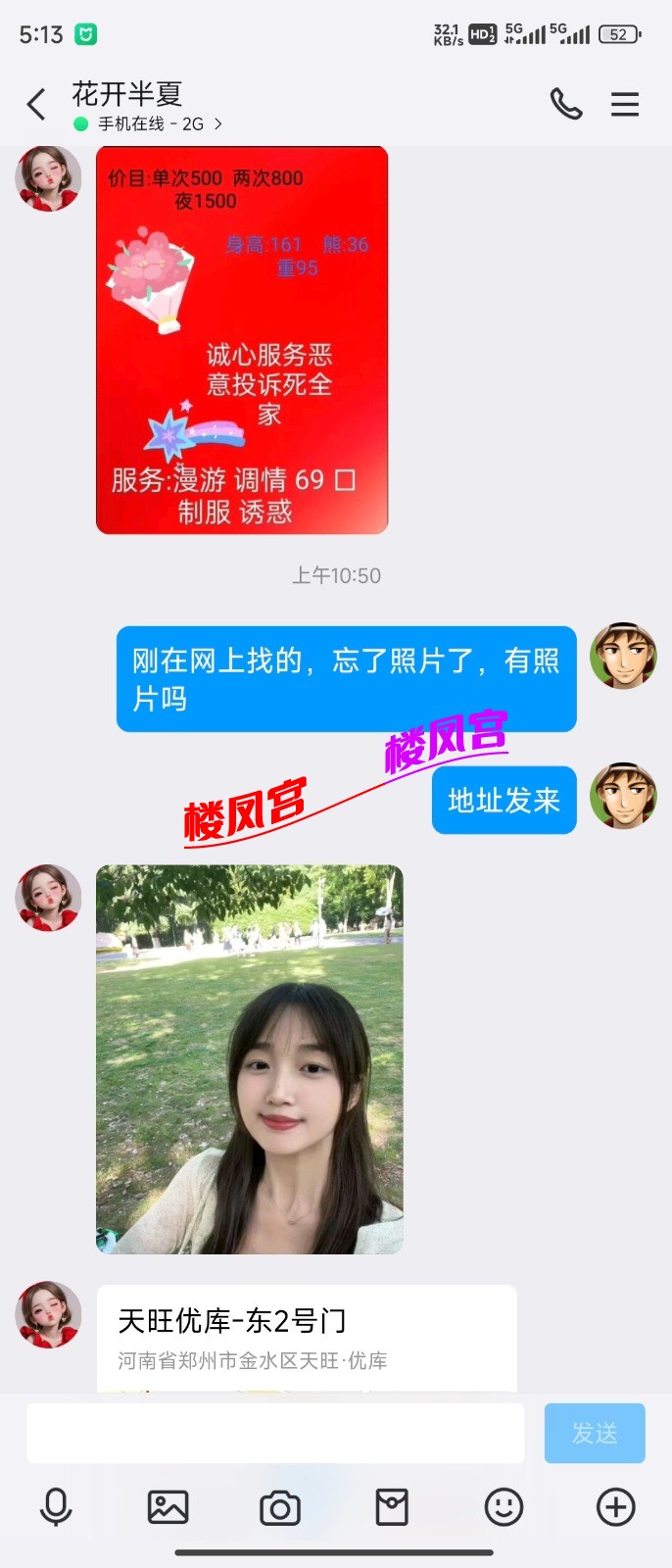The image size is (672, 1568).
Task: Focus the message text field
Action: [275, 1433]
